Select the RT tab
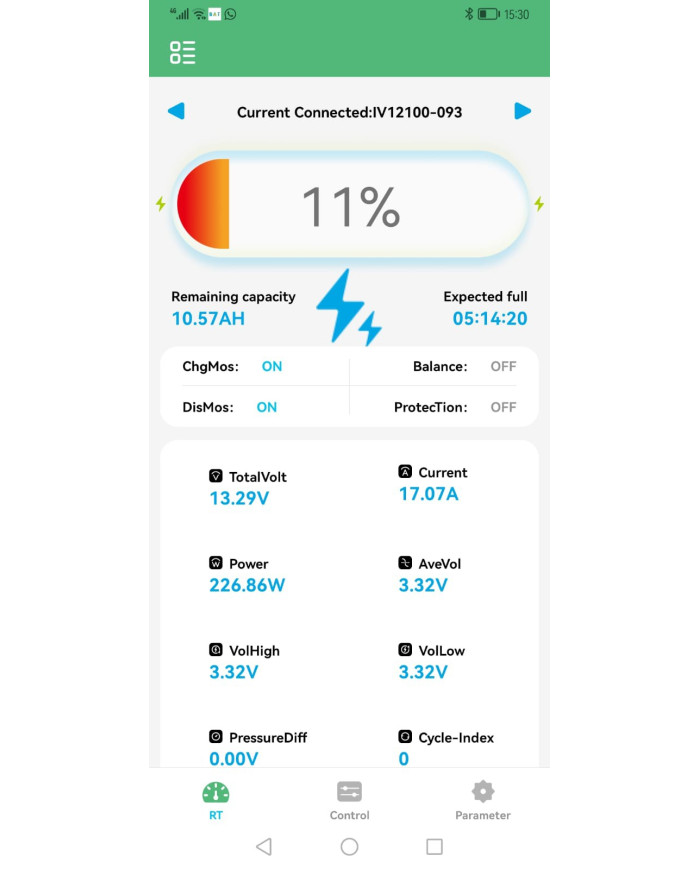The width and height of the screenshot is (700, 869). click(216, 800)
